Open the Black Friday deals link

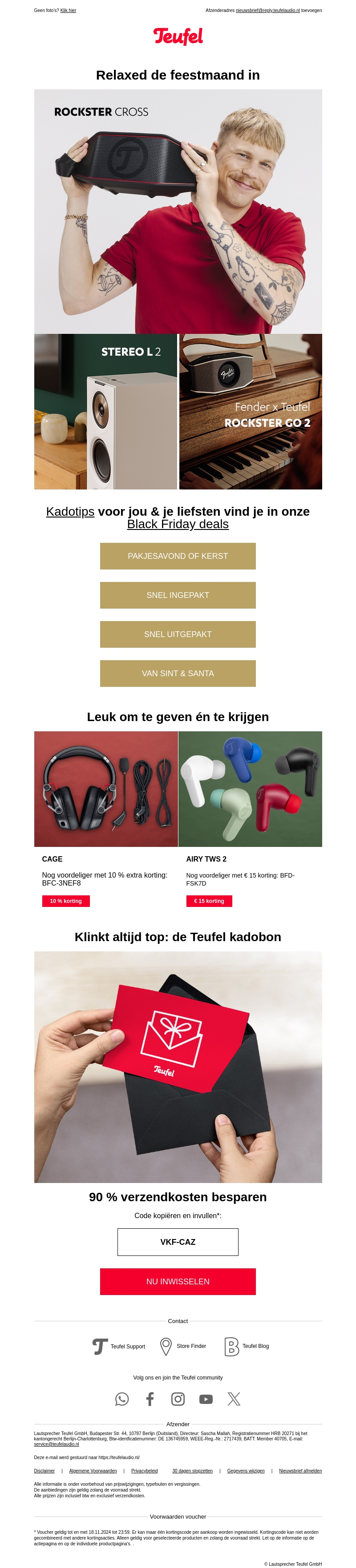coord(178,524)
